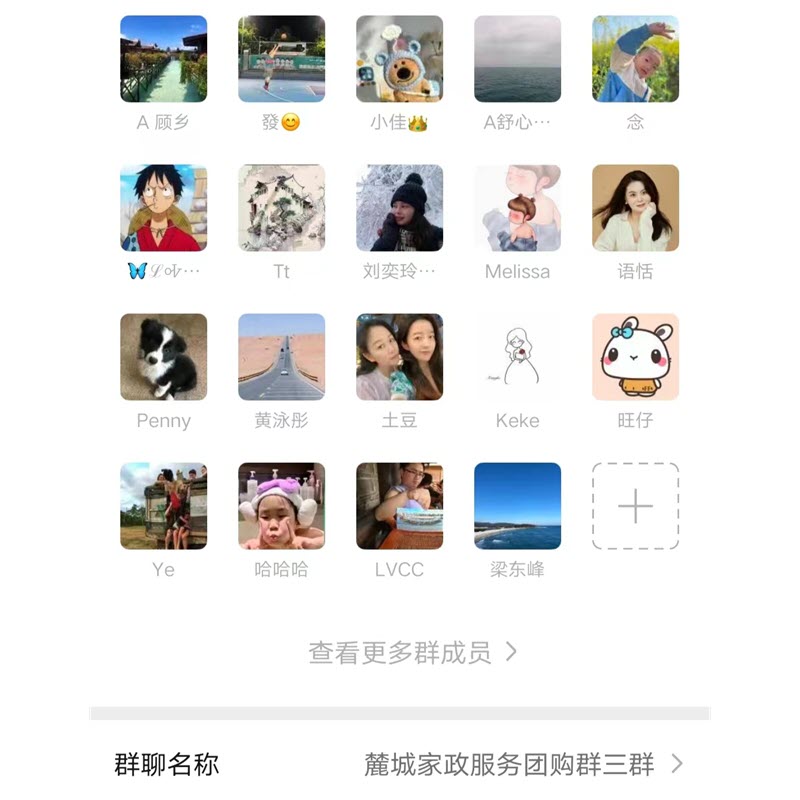View 梁东峰's profile

click(517, 506)
